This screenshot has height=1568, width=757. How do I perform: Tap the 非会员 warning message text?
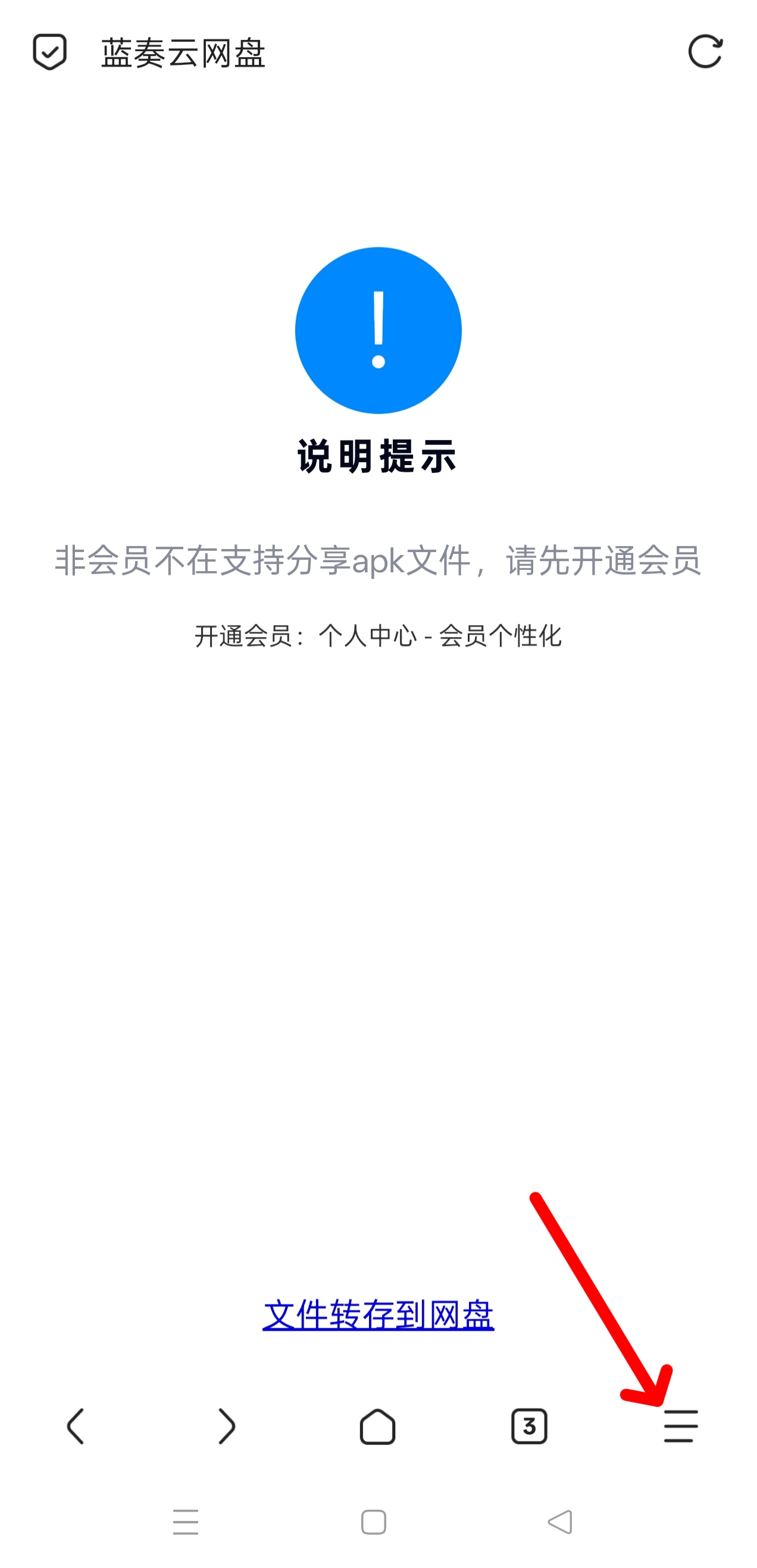tap(378, 565)
